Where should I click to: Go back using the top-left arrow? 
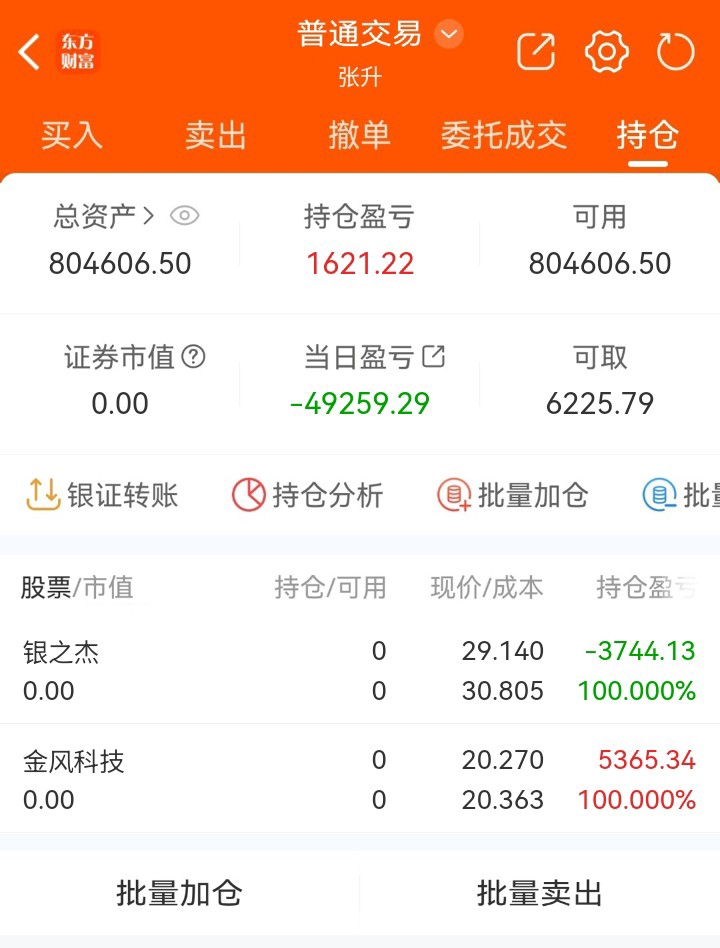point(29,52)
